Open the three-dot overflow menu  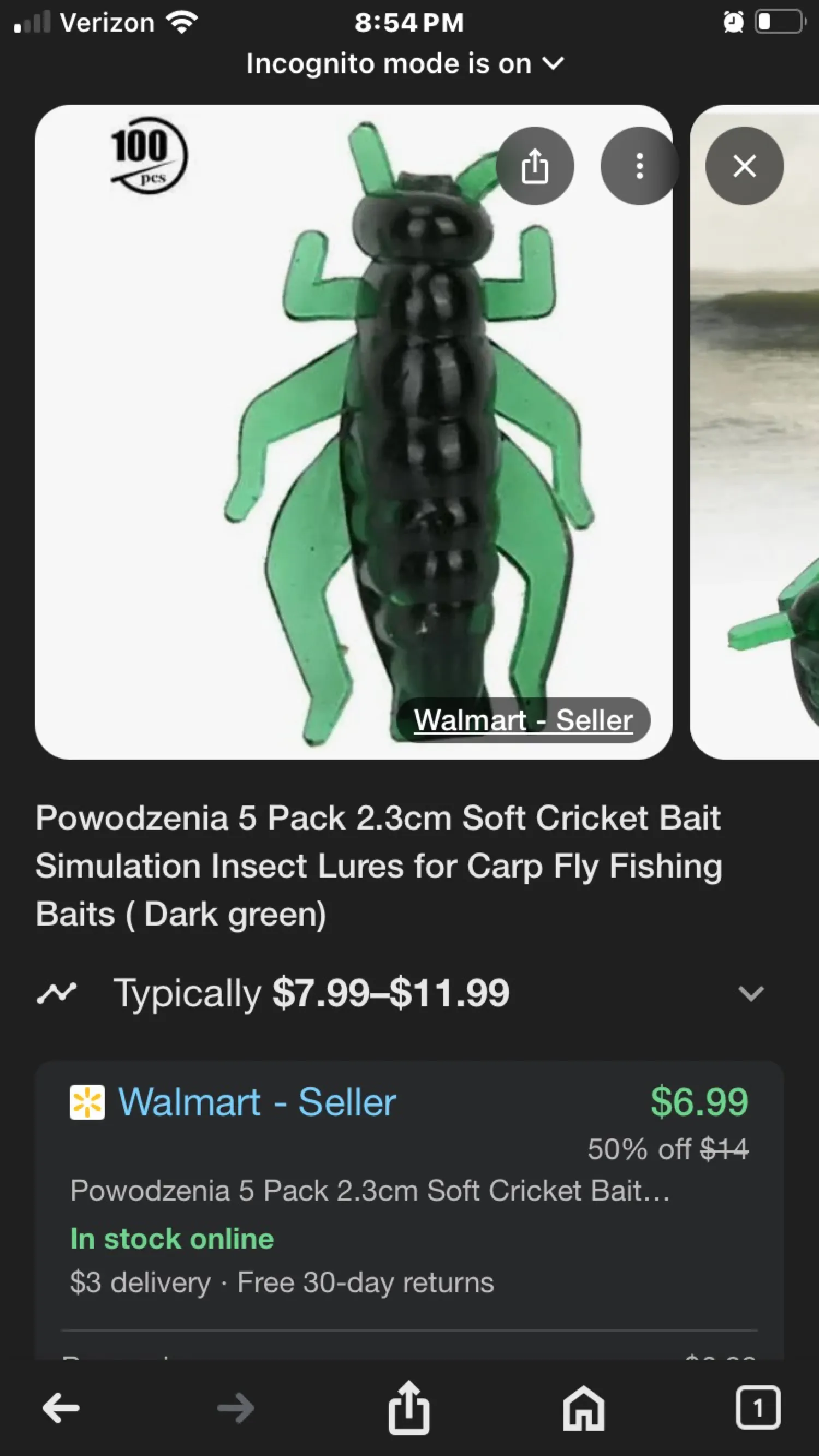pyautogui.click(x=639, y=166)
